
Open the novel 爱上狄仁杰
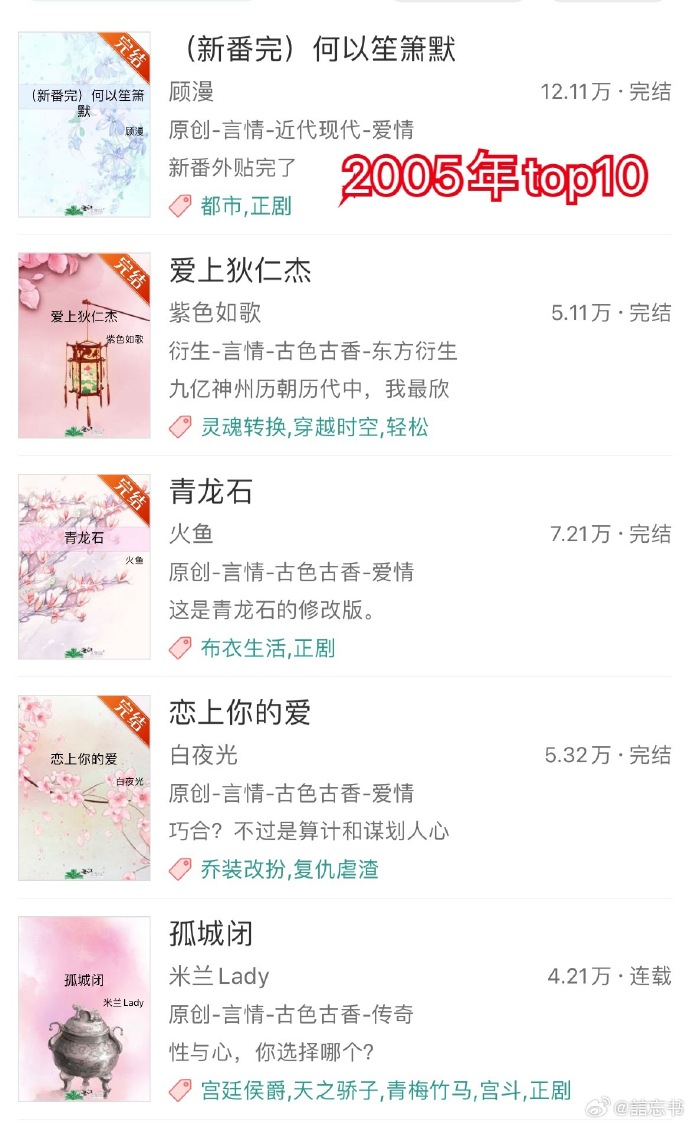pos(345,346)
